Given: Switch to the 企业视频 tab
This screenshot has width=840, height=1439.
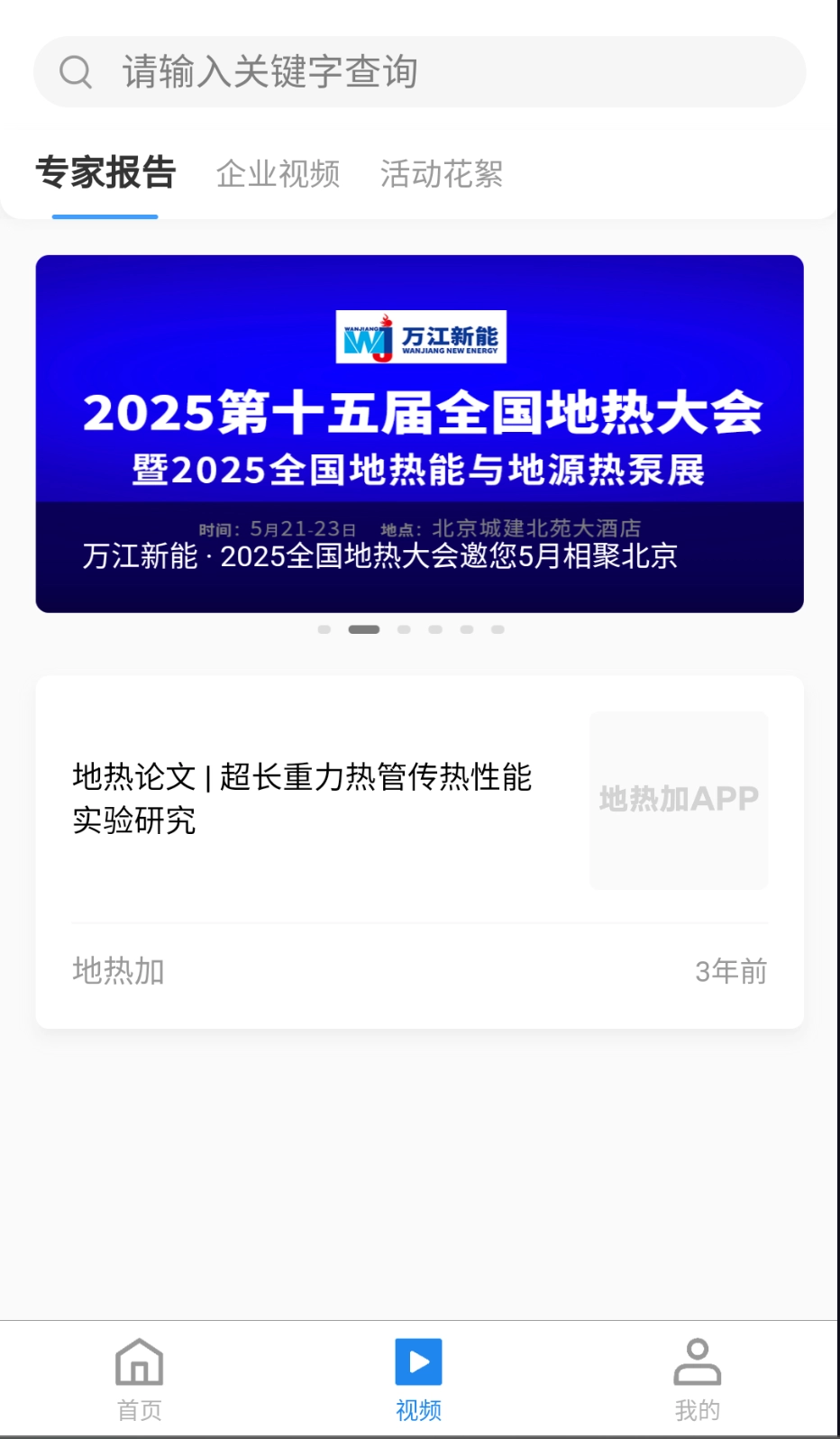Looking at the screenshot, I should click(x=278, y=173).
